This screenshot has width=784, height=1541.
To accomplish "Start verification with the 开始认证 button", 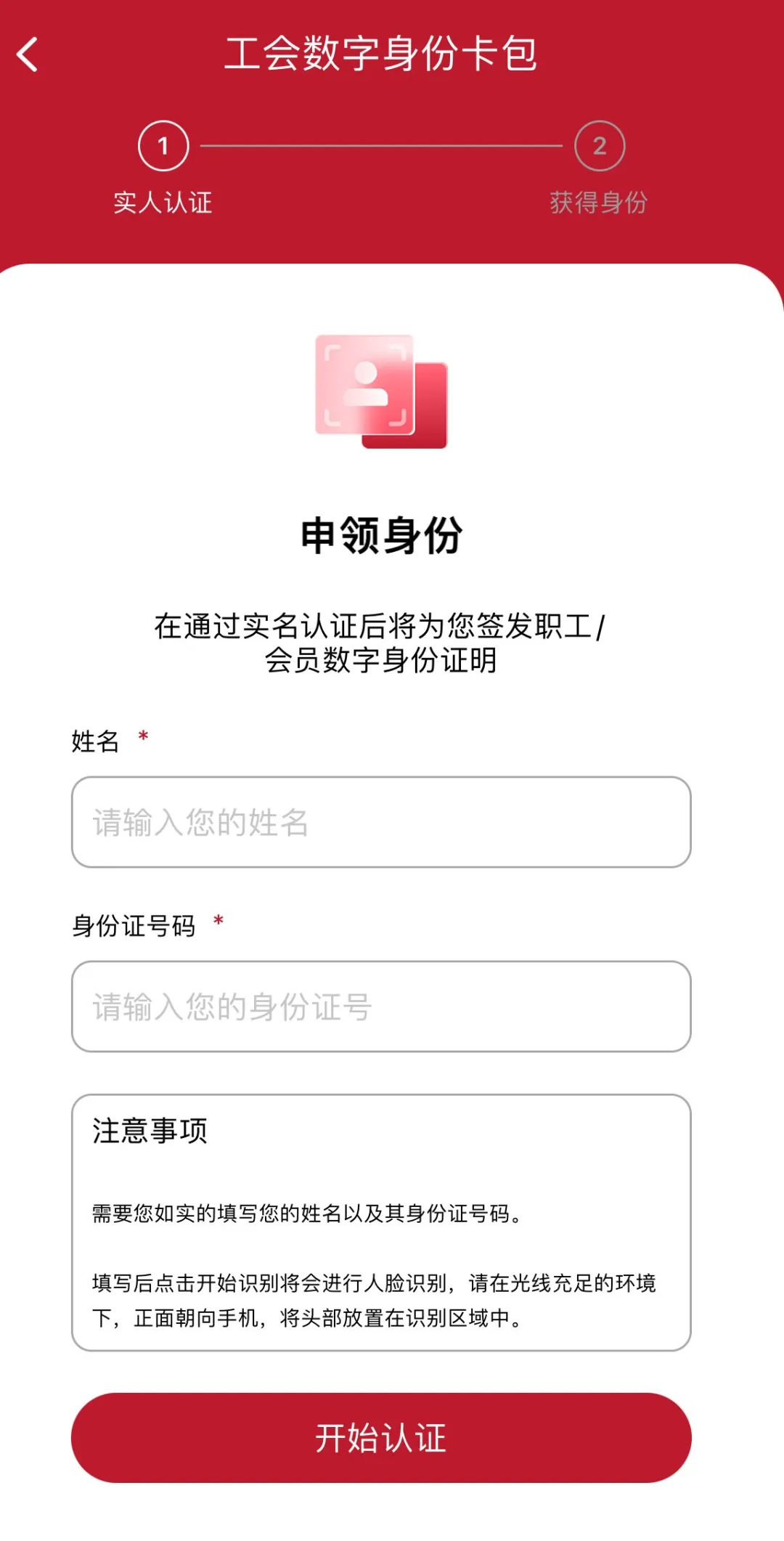I will click(x=380, y=1438).
